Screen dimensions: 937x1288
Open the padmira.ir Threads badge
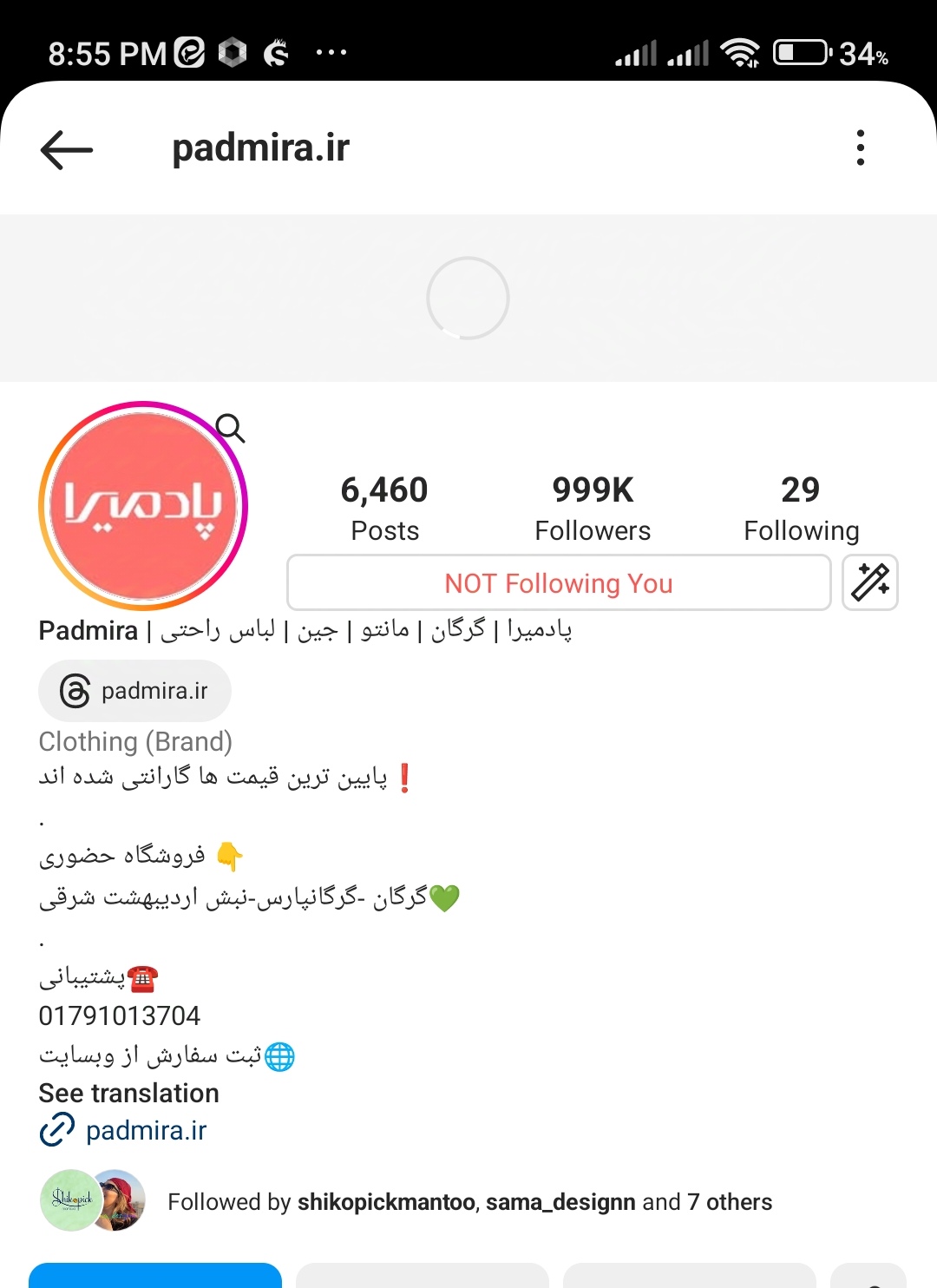(x=135, y=691)
